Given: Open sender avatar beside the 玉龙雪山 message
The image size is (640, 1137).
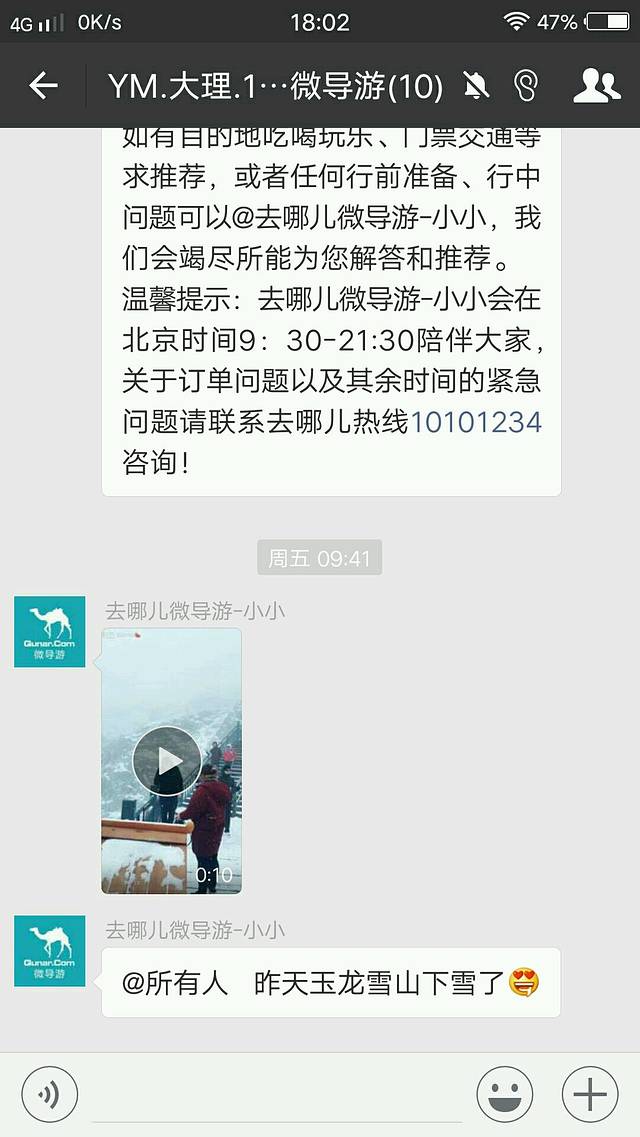Looking at the screenshot, I should pos(50,951).
